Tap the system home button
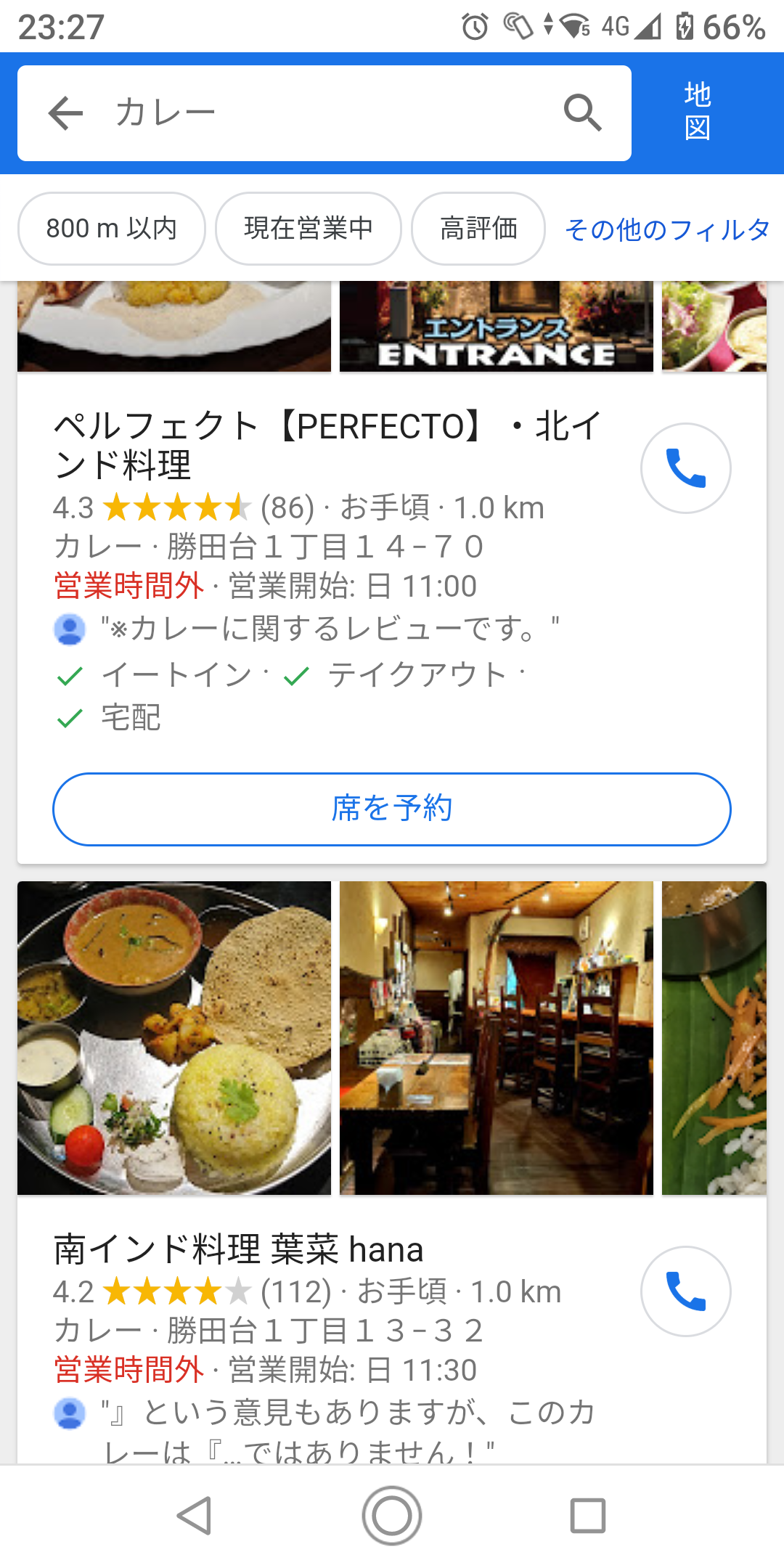This screenshot has height=1568, width=784. click(392, 1516)
